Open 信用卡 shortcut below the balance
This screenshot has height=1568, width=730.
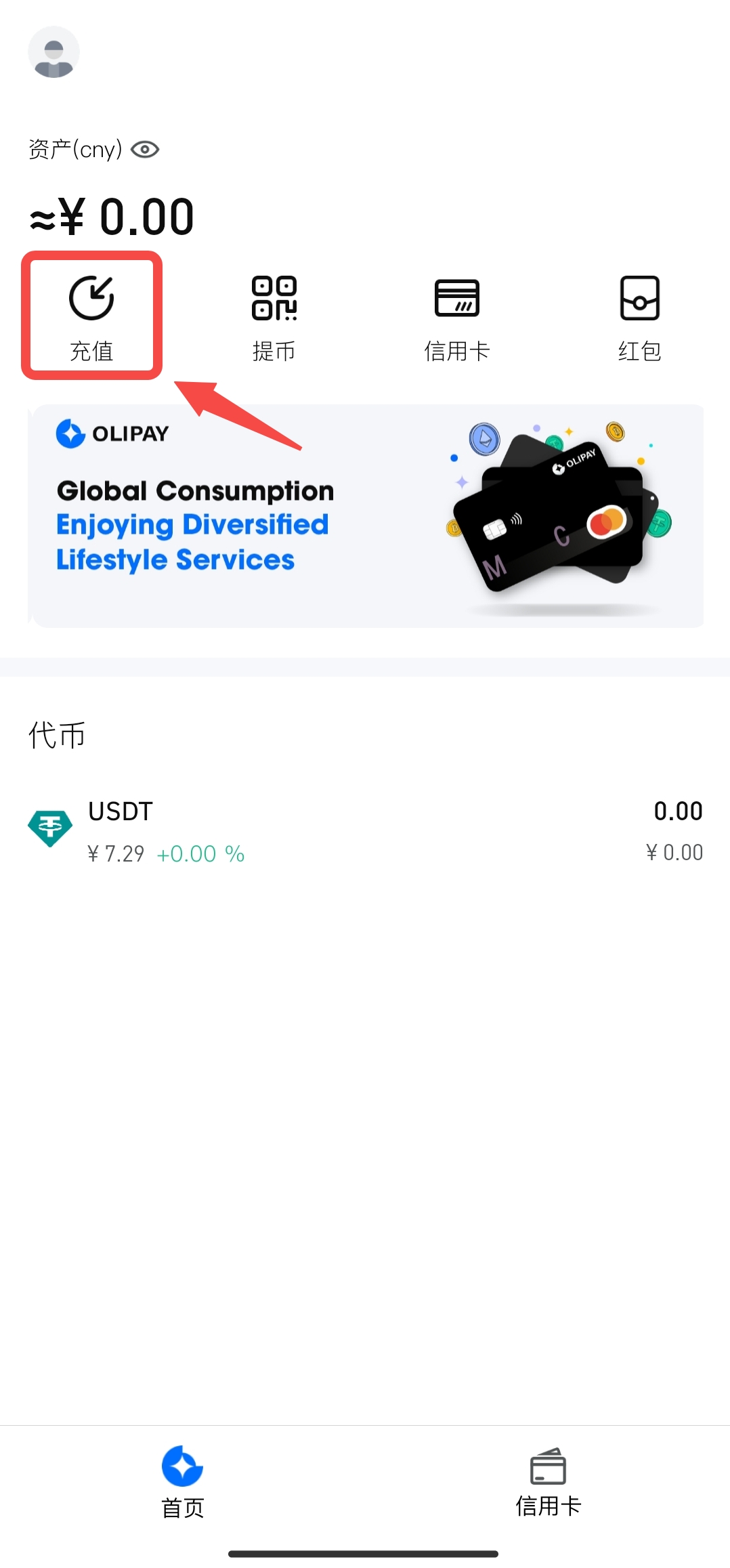(x=457, y=317)
